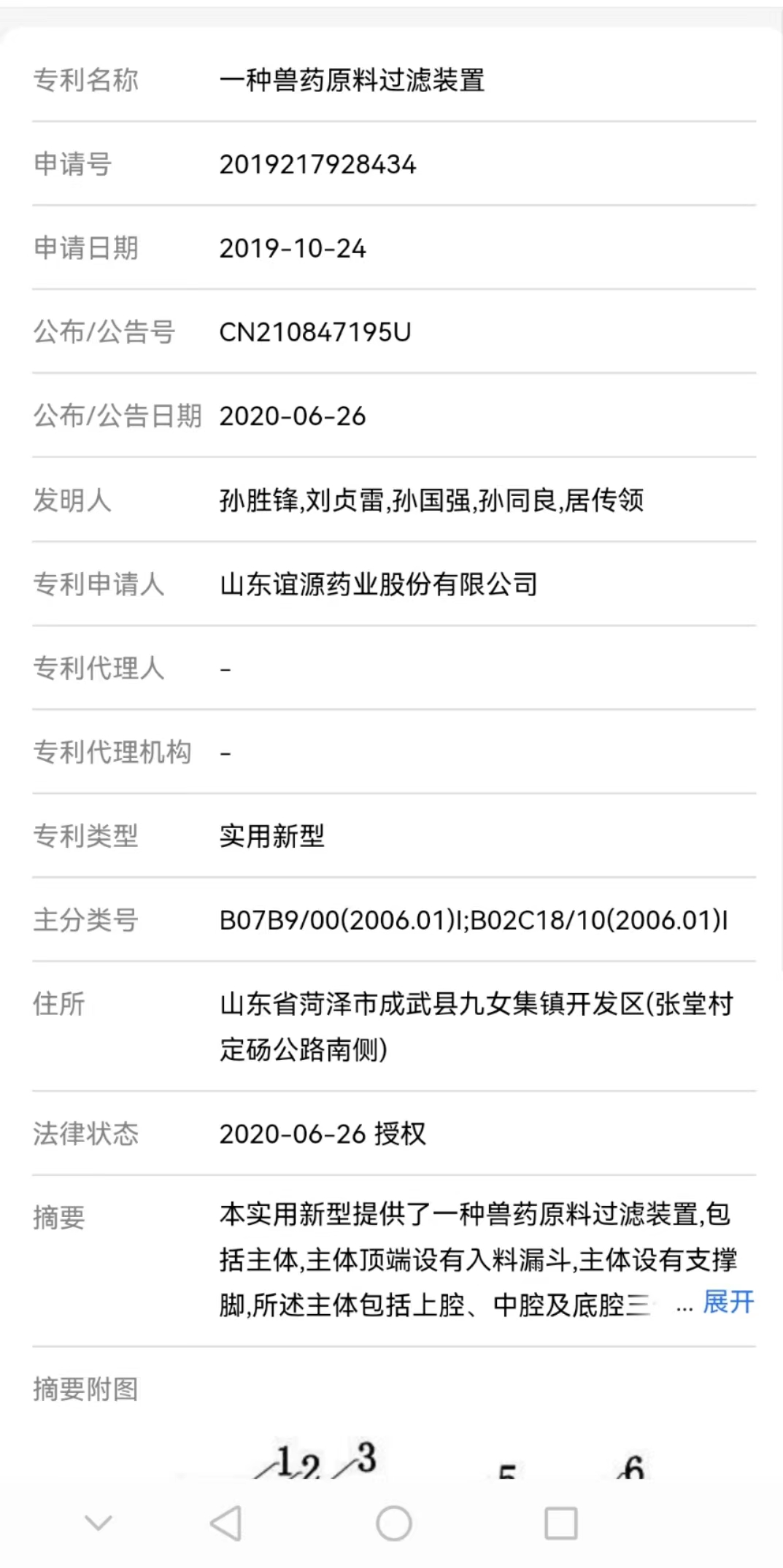This screenshot has height=1568, width=783.
Task: Go to the system home screen
Action: click(394, 1523)
